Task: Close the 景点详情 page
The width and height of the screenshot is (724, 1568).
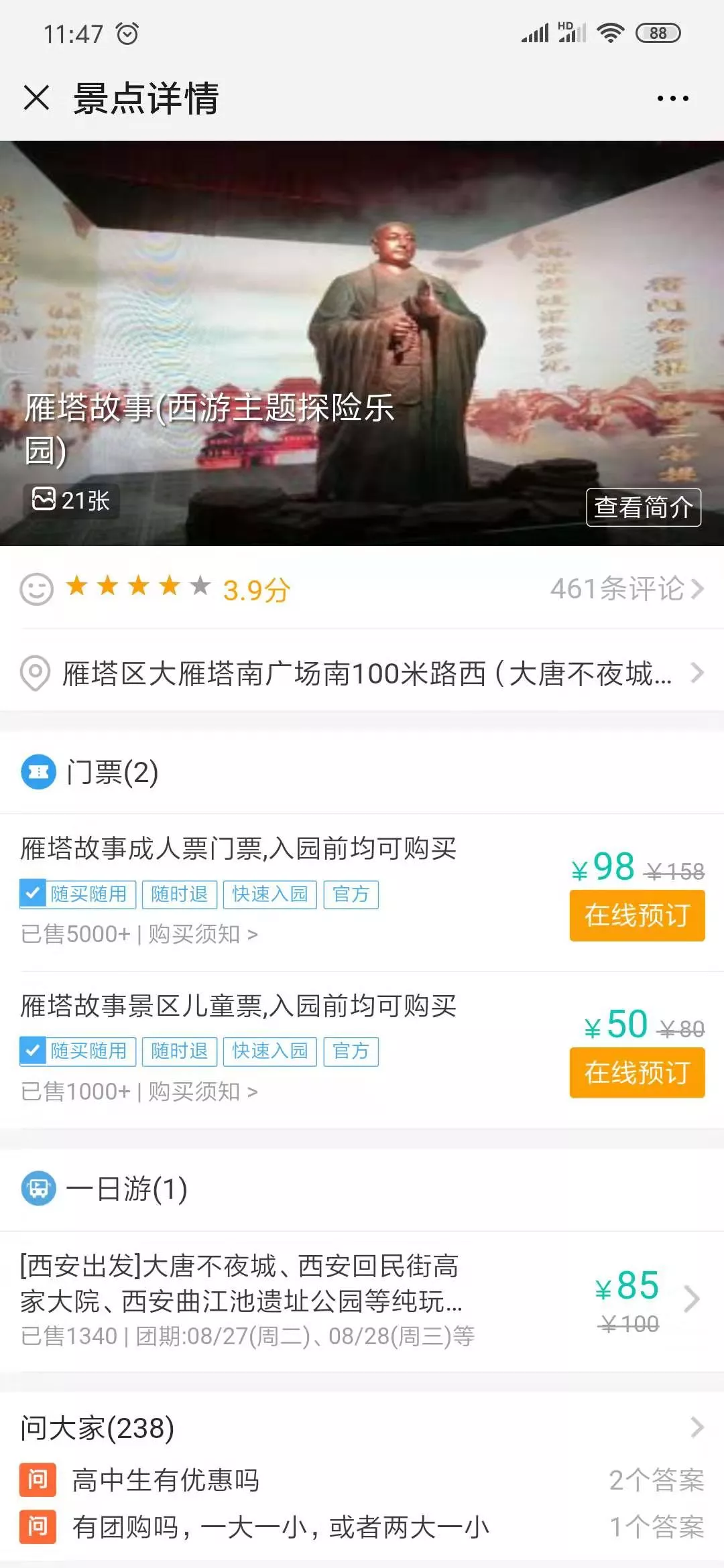Action: [x=36, y=98]
